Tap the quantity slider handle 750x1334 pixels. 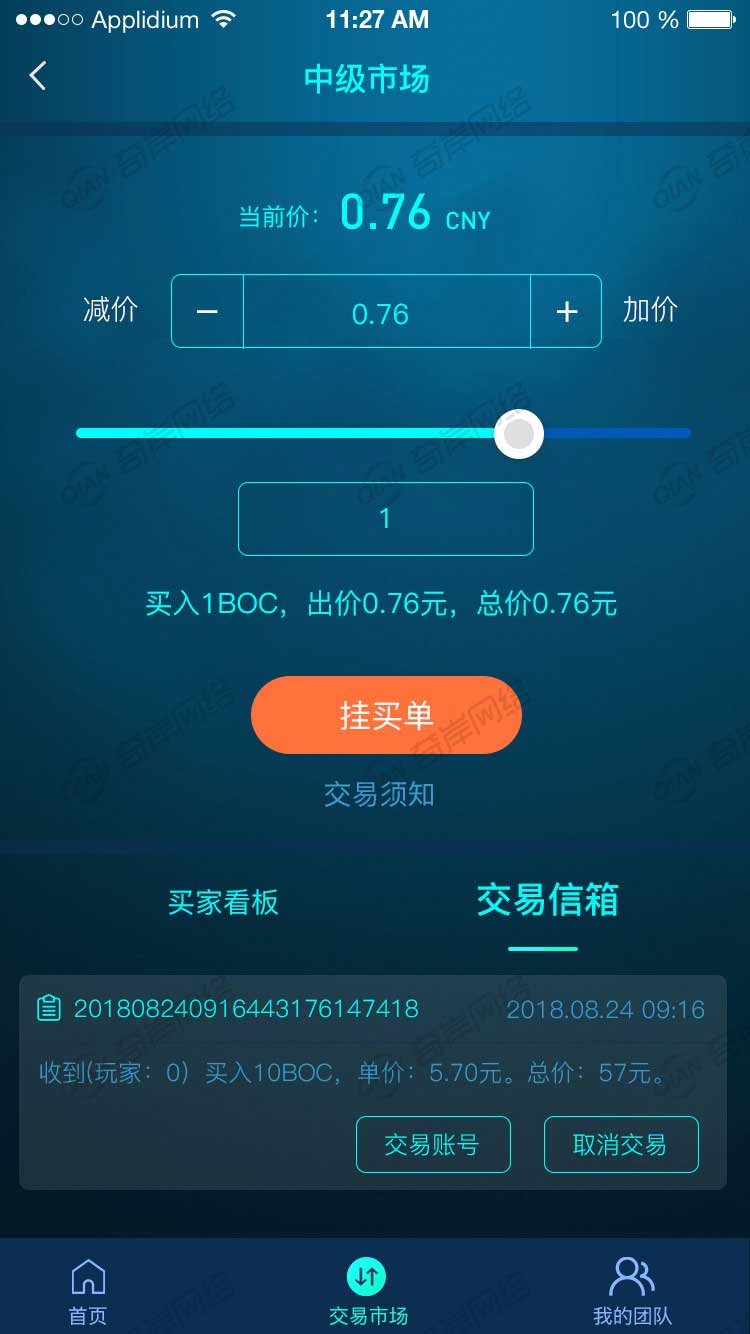coord(519,434)
